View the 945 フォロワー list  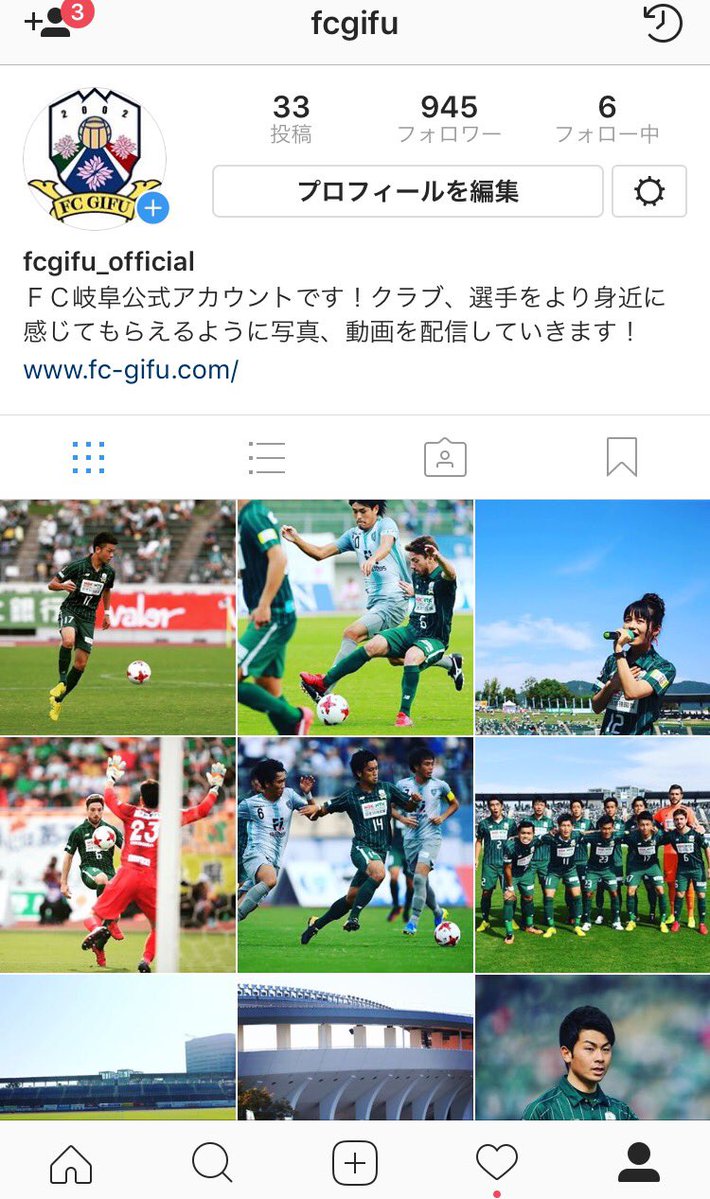tap(449, 118)
